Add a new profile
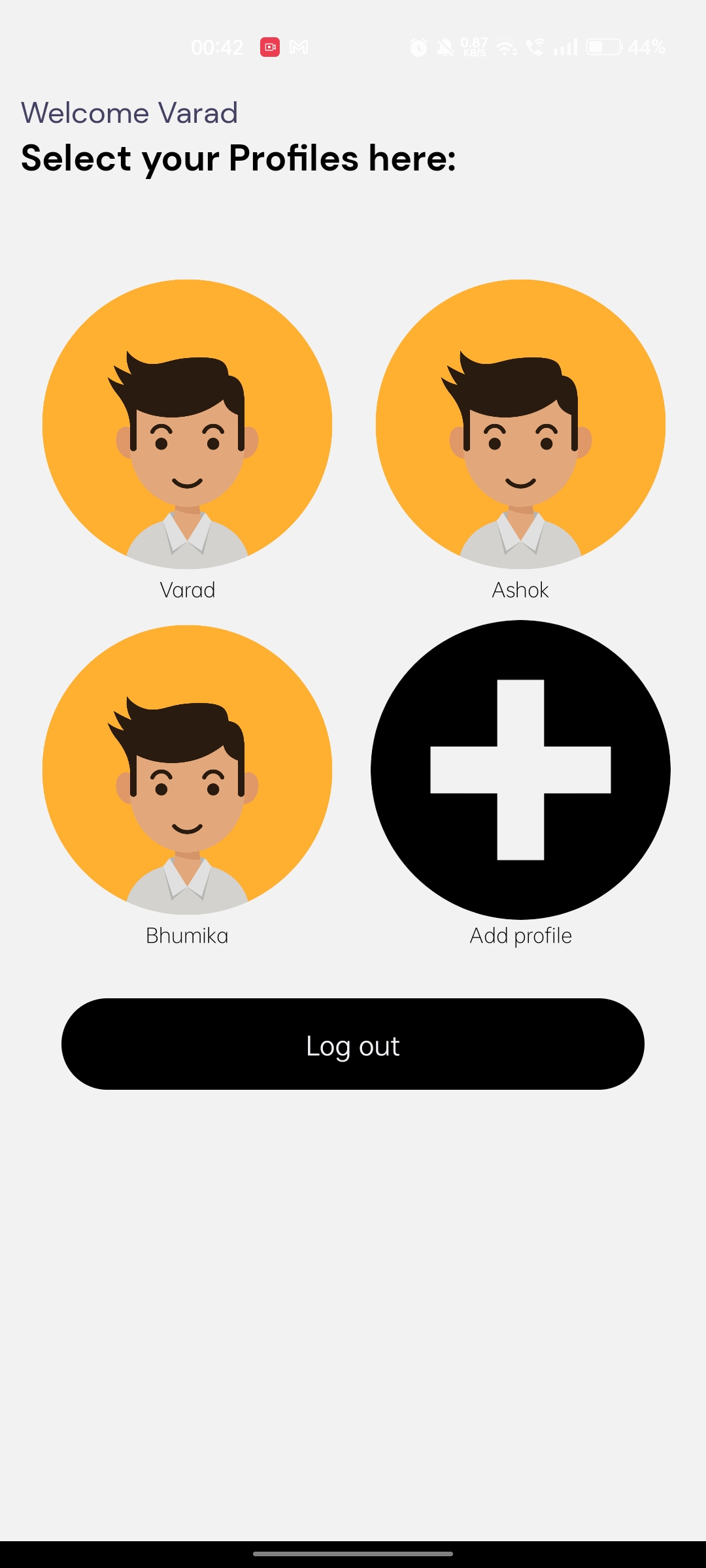 (x=520, y=770)
